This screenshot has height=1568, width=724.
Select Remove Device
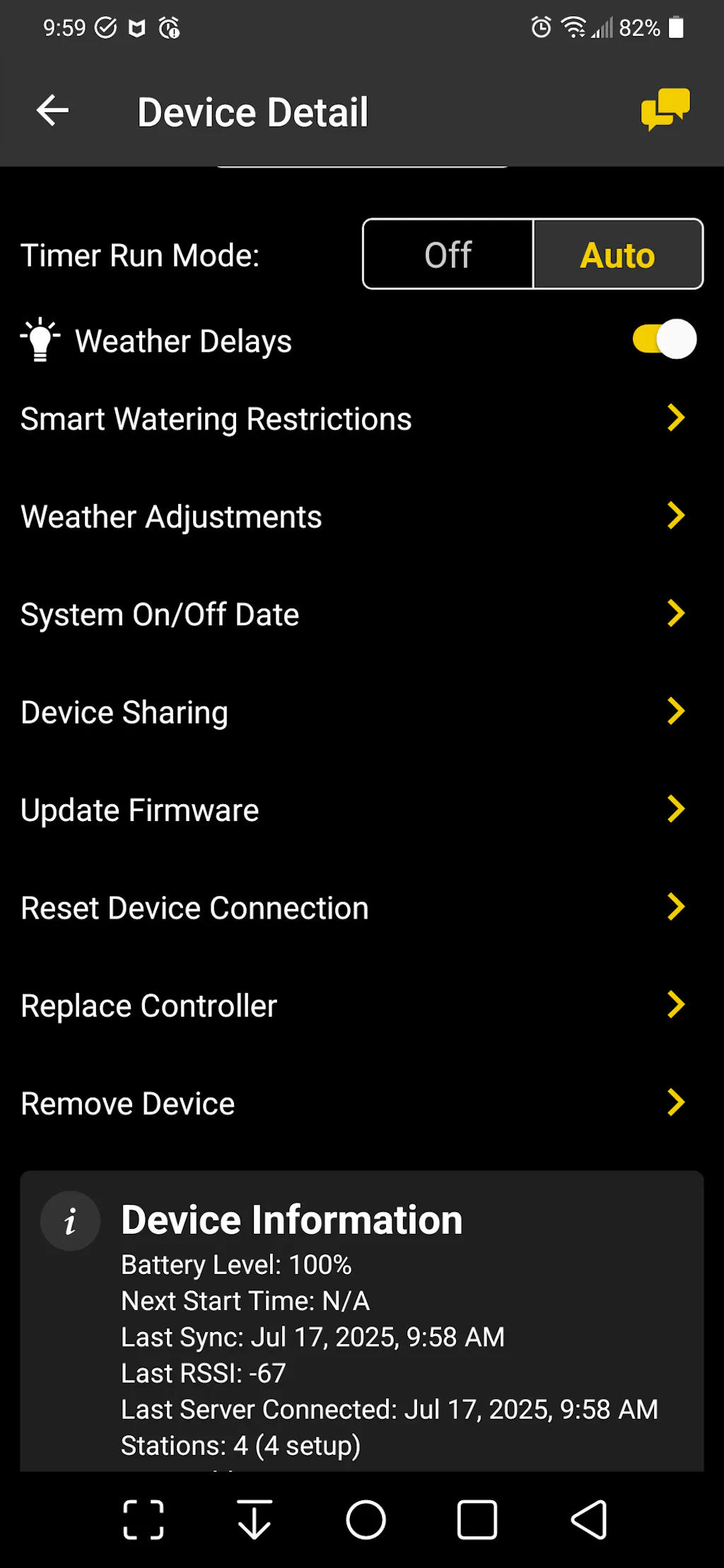click(354, 1103)
